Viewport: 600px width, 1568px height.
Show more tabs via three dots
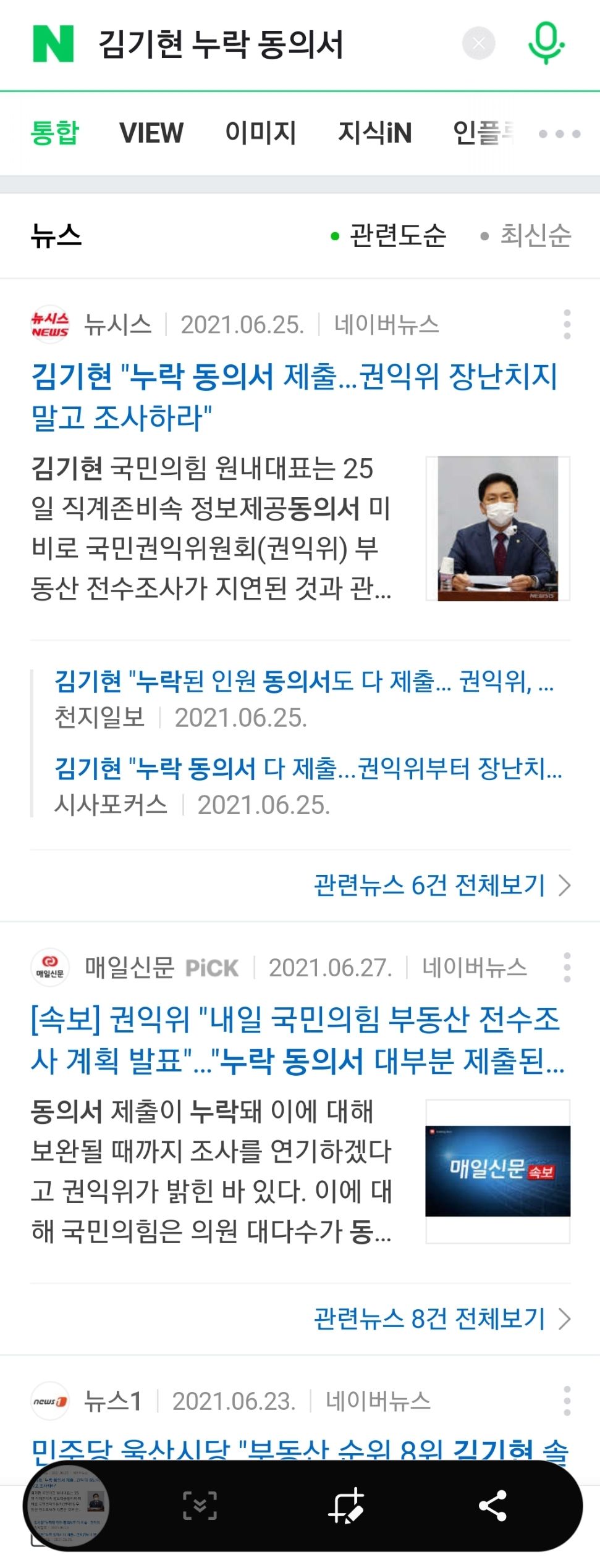coord(559,133)
